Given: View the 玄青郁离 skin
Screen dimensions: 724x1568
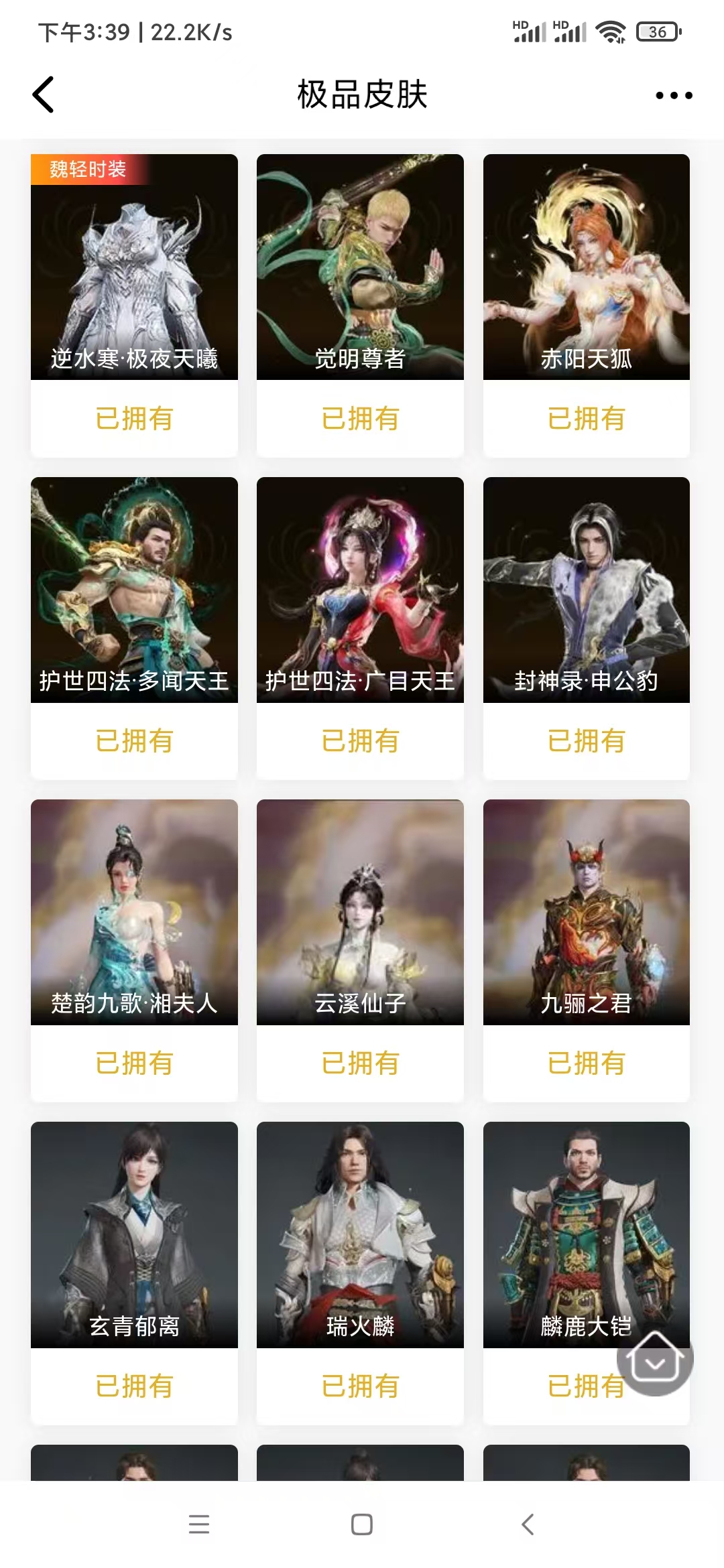Looking at the screenshot, I should point(134,1233).
